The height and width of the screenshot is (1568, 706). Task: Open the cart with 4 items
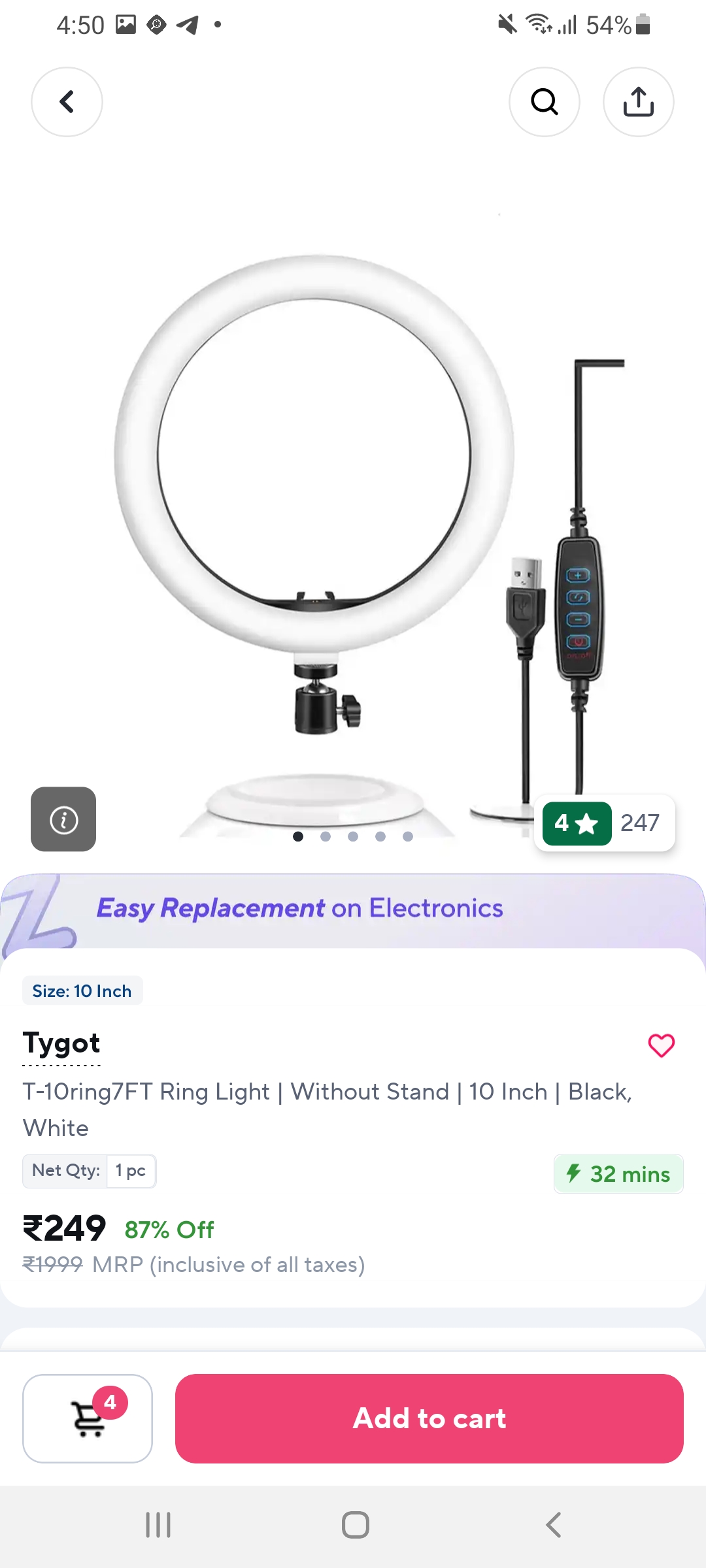(88, 1418)
